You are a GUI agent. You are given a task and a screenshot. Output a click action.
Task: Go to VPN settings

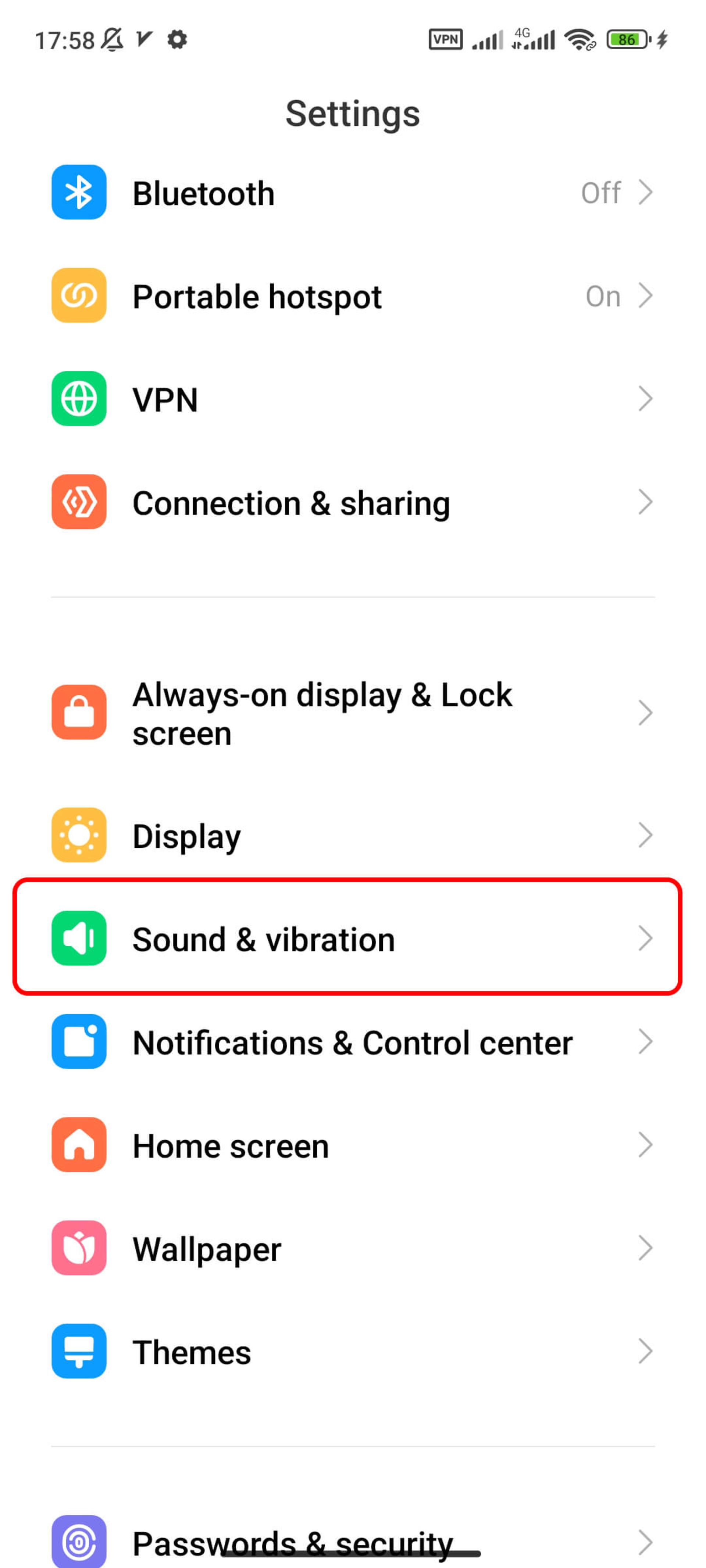point(353,399)
